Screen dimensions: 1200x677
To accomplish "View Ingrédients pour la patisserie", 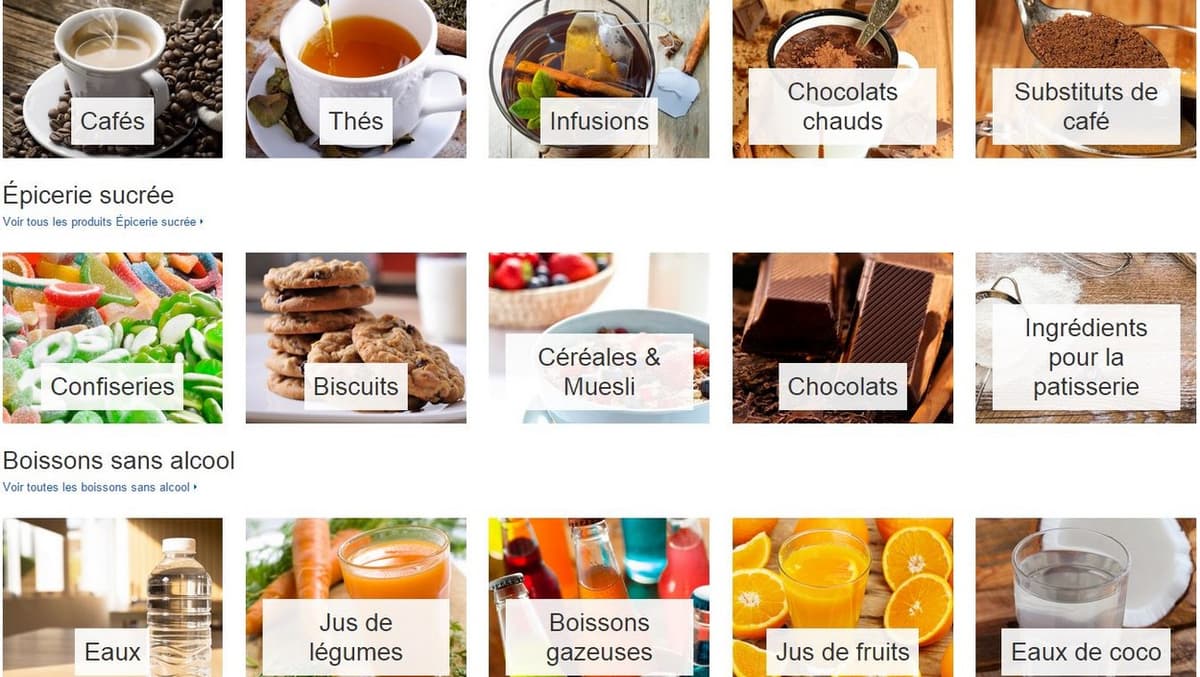I will [x=1085, y=338].
